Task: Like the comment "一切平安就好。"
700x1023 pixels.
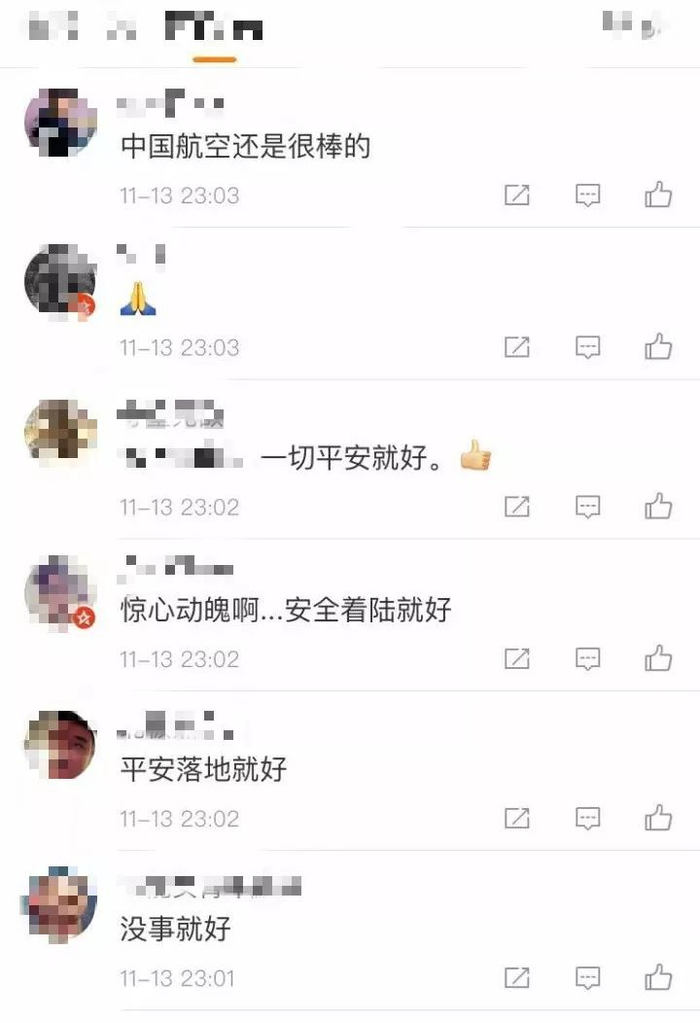Action: tap(658, 507)
